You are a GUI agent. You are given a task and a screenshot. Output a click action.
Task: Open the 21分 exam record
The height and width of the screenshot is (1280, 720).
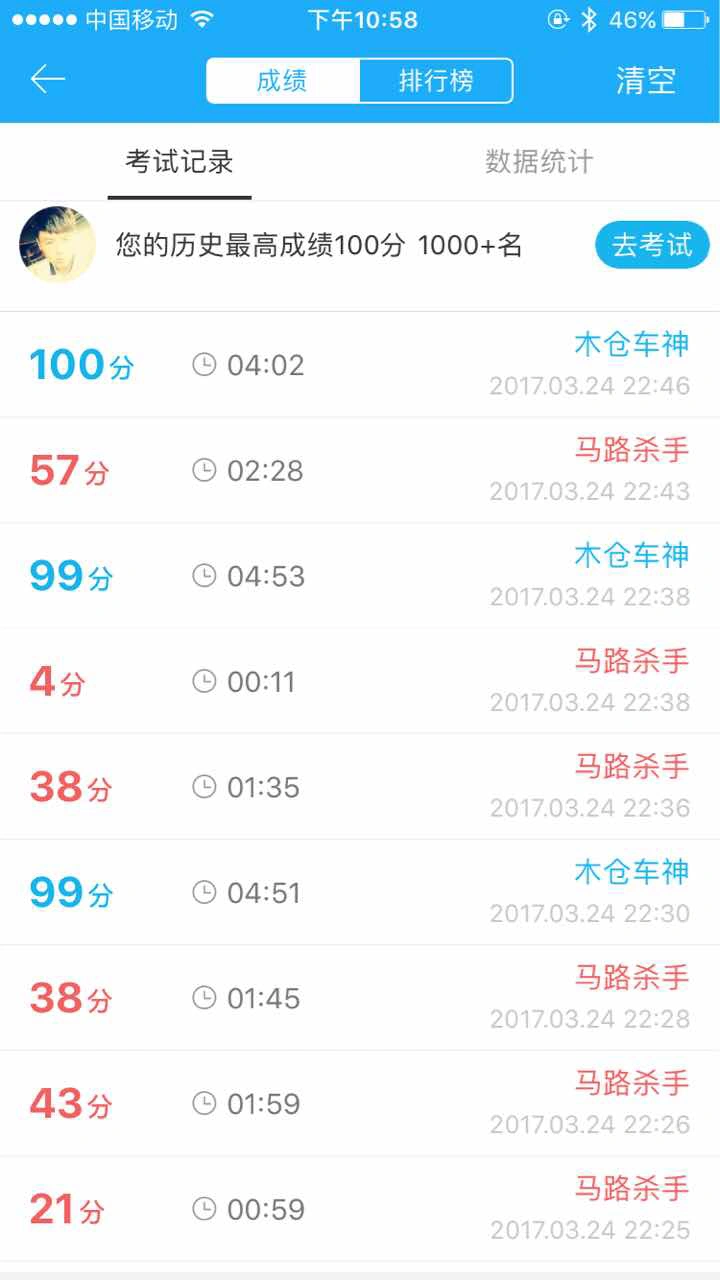tap(360, 1210)
